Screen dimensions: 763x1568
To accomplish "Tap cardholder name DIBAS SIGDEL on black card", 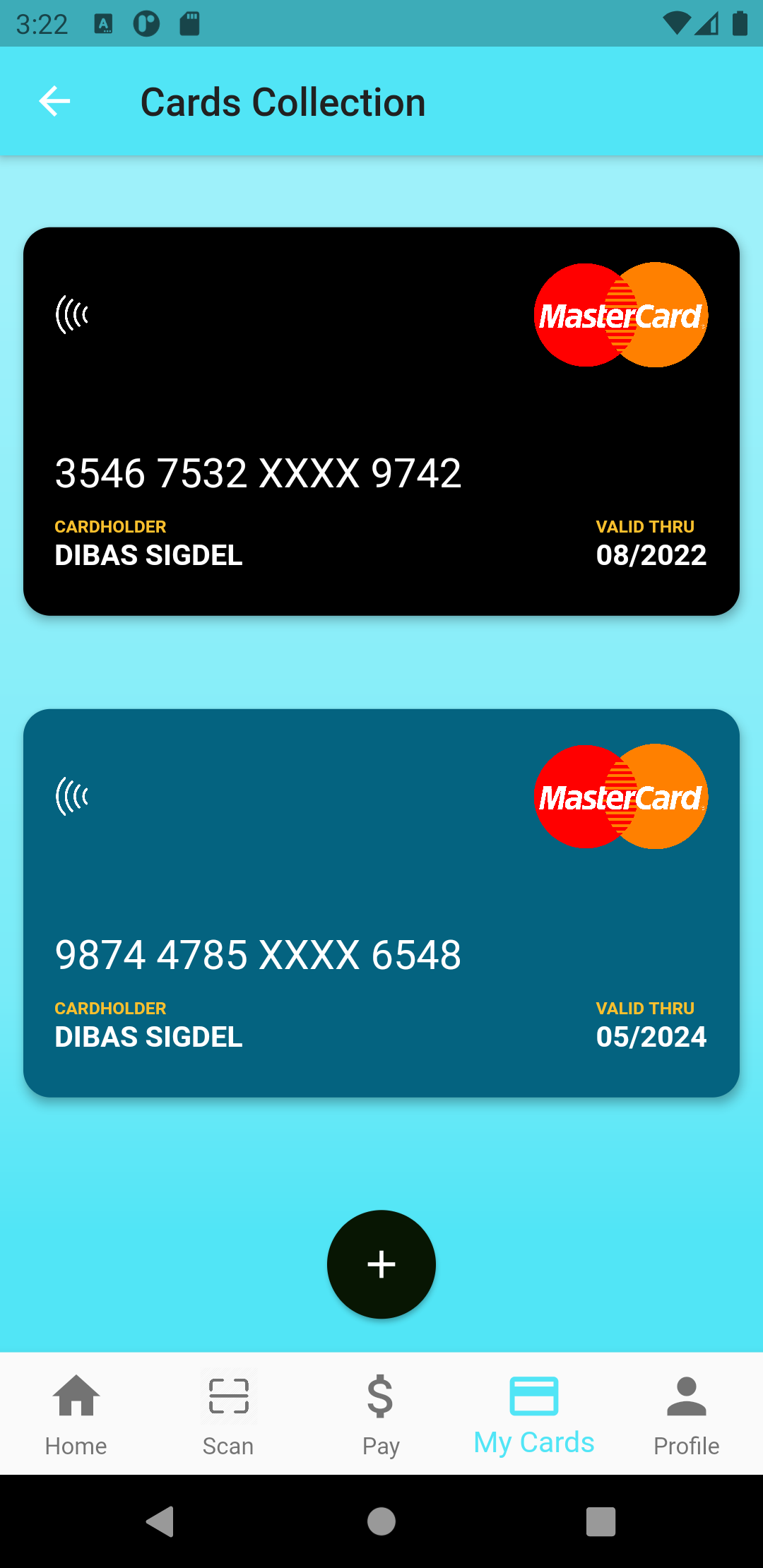I will [x=148, y=556].
